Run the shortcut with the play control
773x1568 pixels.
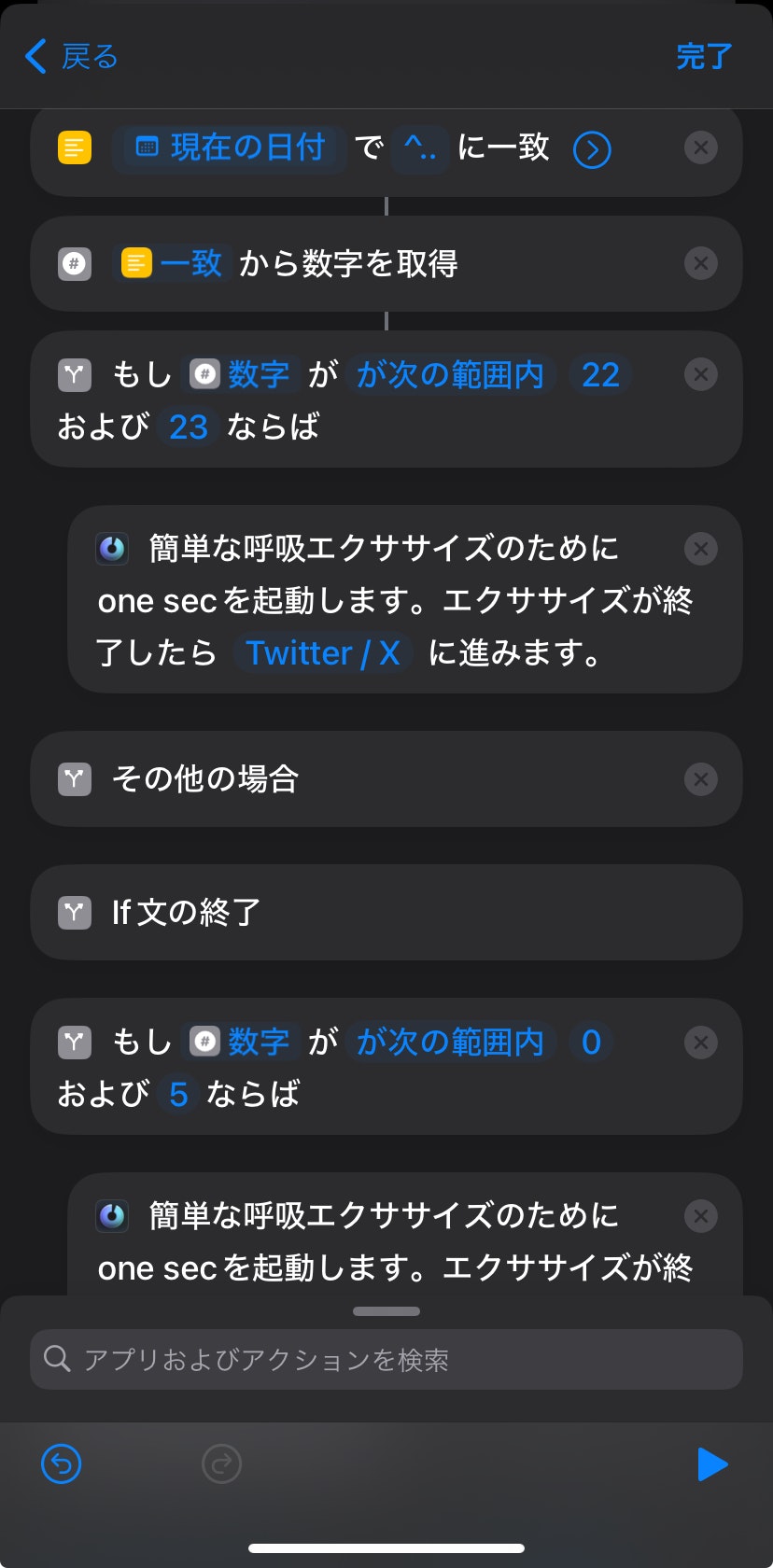coord(712,1463)
